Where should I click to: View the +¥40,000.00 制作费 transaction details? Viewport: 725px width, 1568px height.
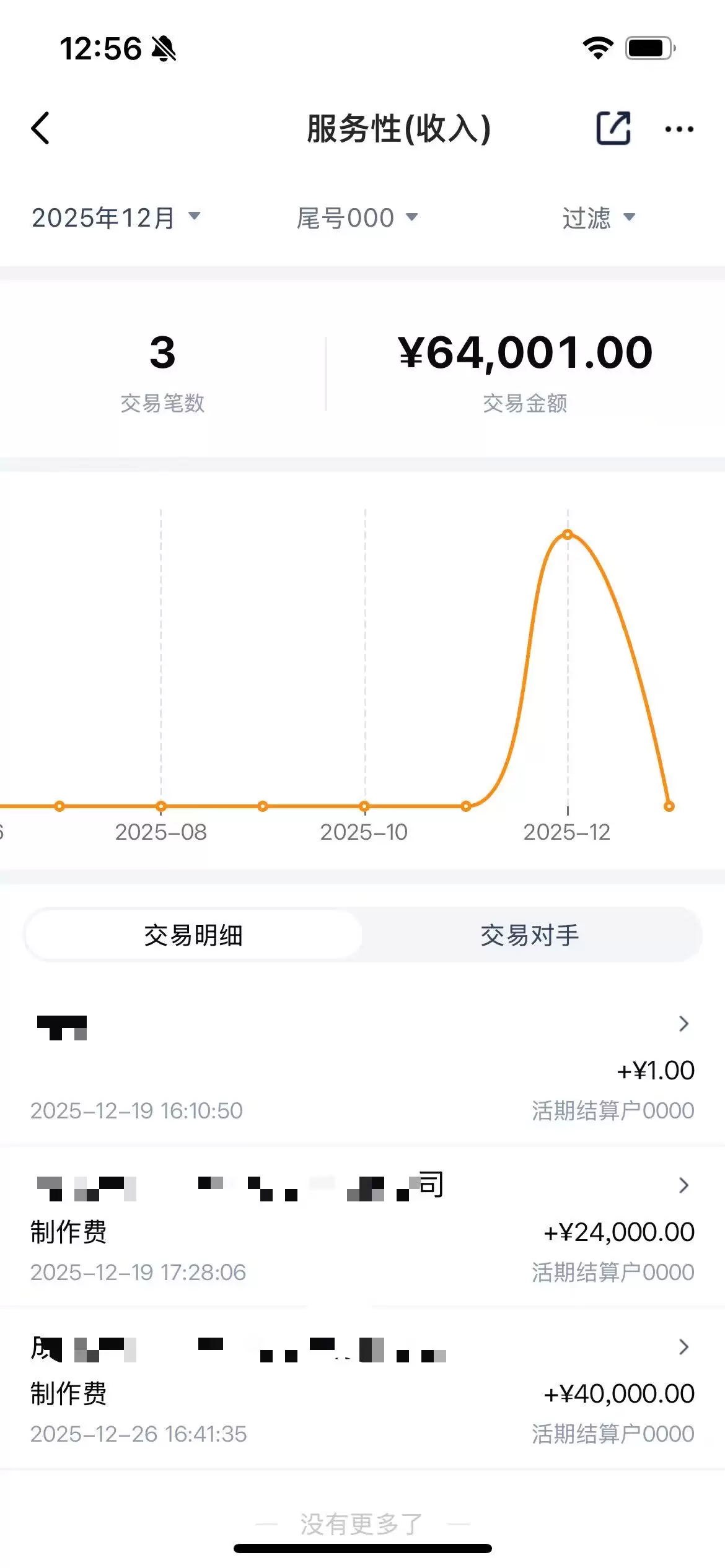pyautogui.click(x=362, y=1389)
